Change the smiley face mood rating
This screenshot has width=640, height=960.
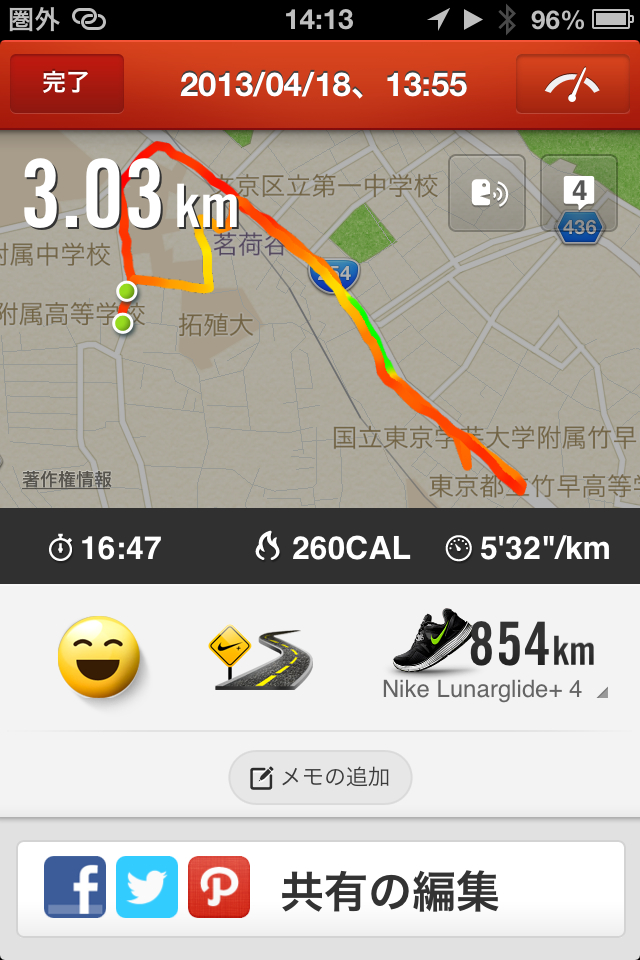pos(98,657)
